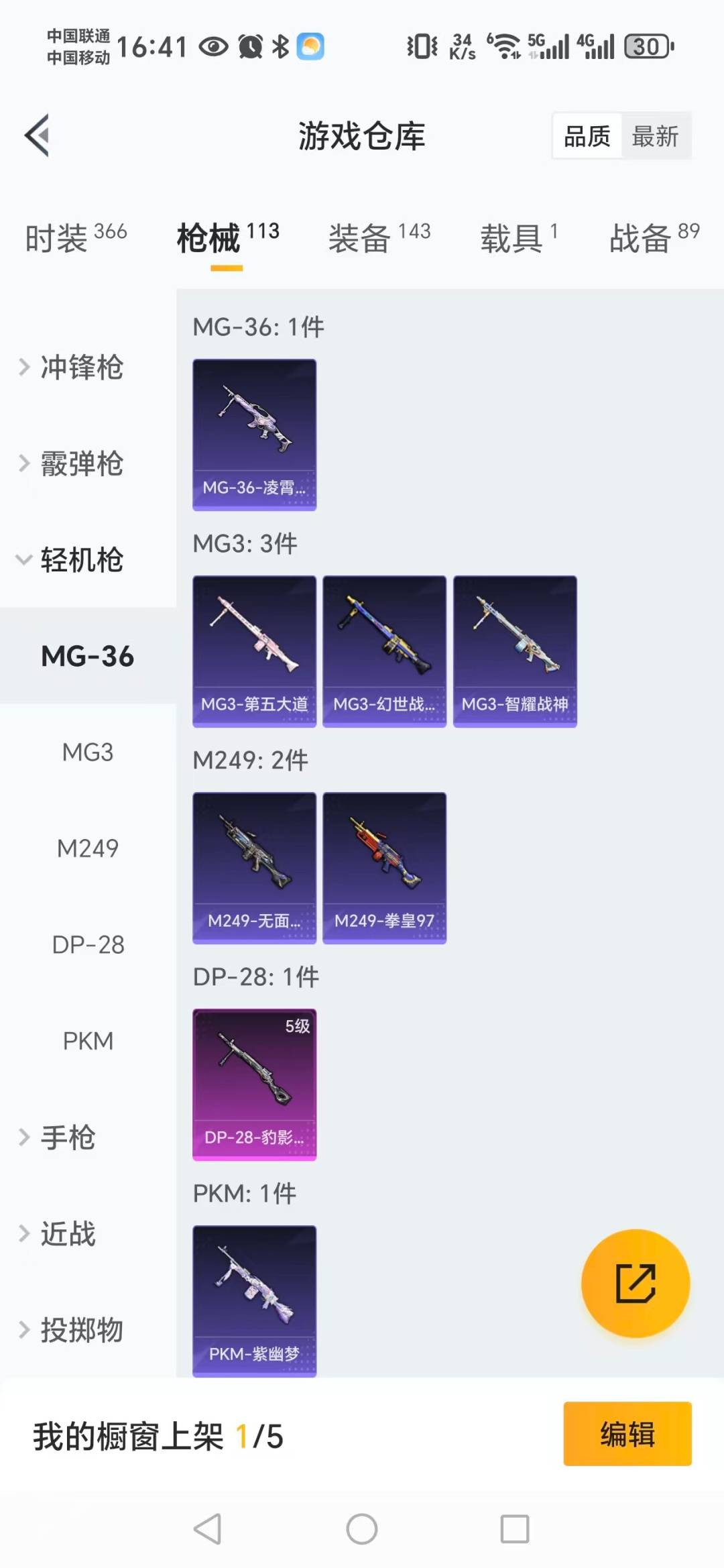The image size is (724, 1568).
Task: Open the PKM-紫幽梦 weapon
Action: point(254,1300)
